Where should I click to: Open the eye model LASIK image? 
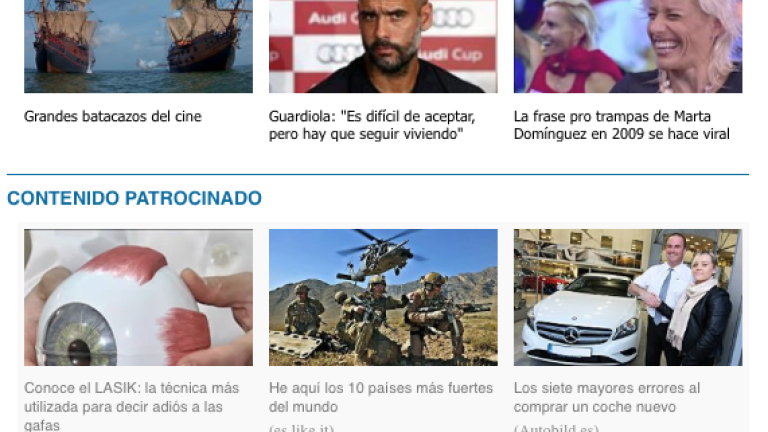click(138, 297)
